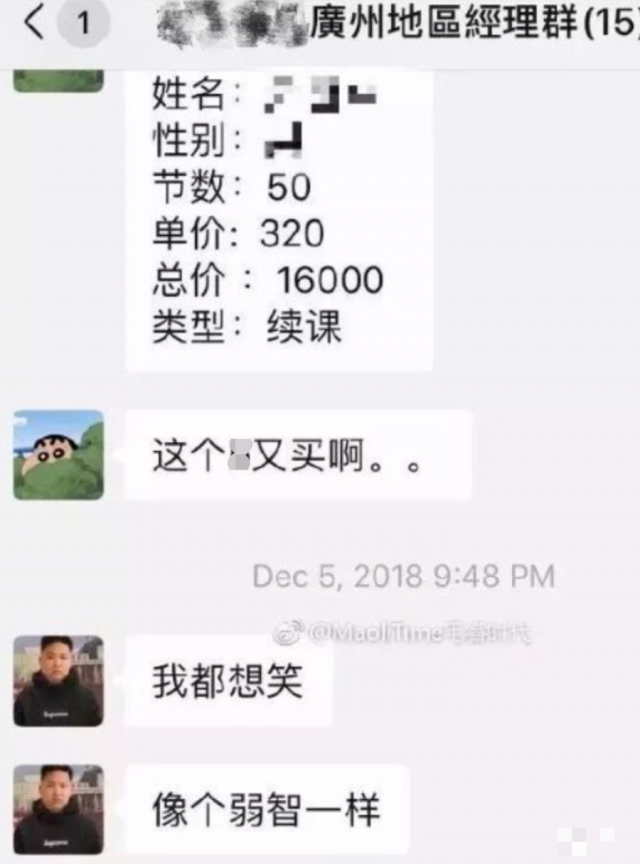Open sender's avatar beside 像个弱智一样

tap(58, 808)
